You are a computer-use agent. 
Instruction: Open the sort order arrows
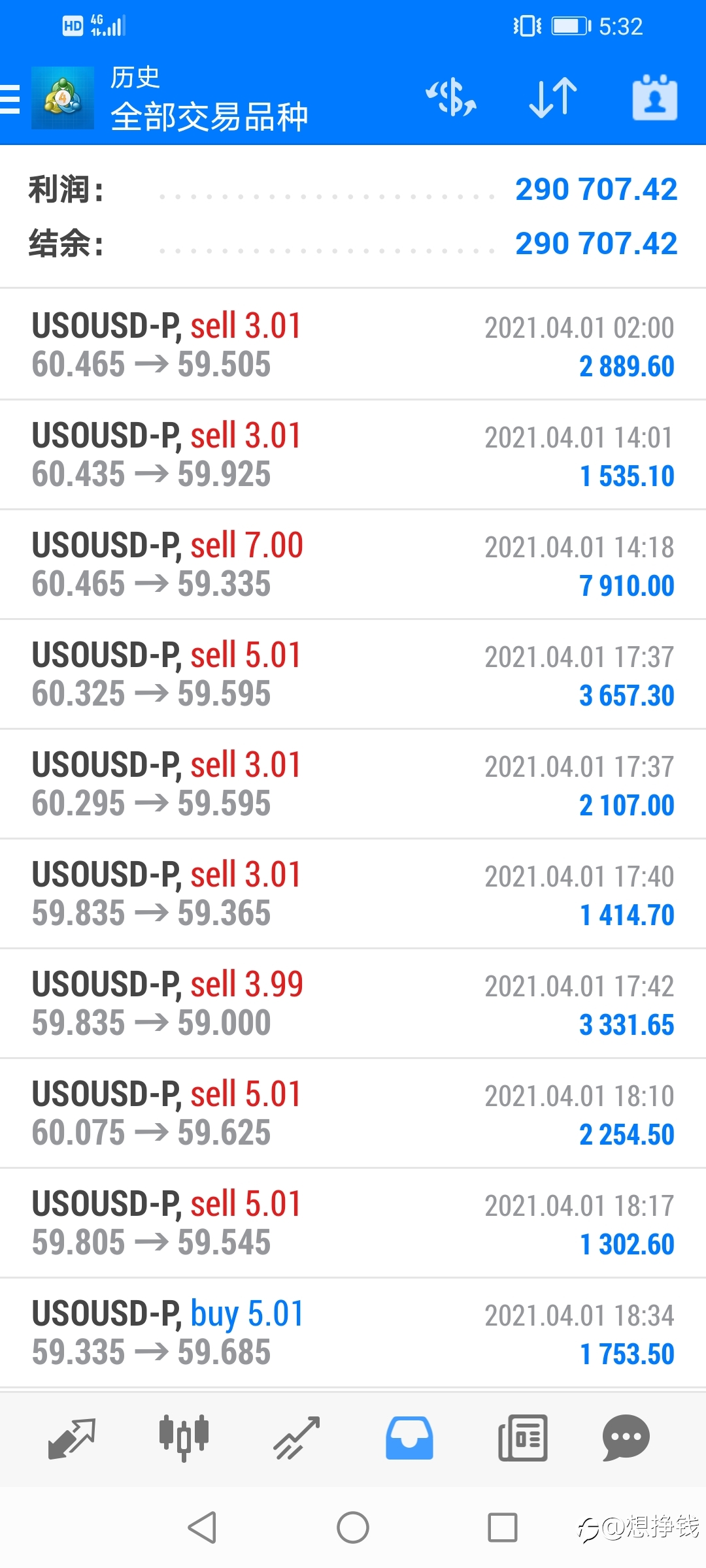coord(553,98)
